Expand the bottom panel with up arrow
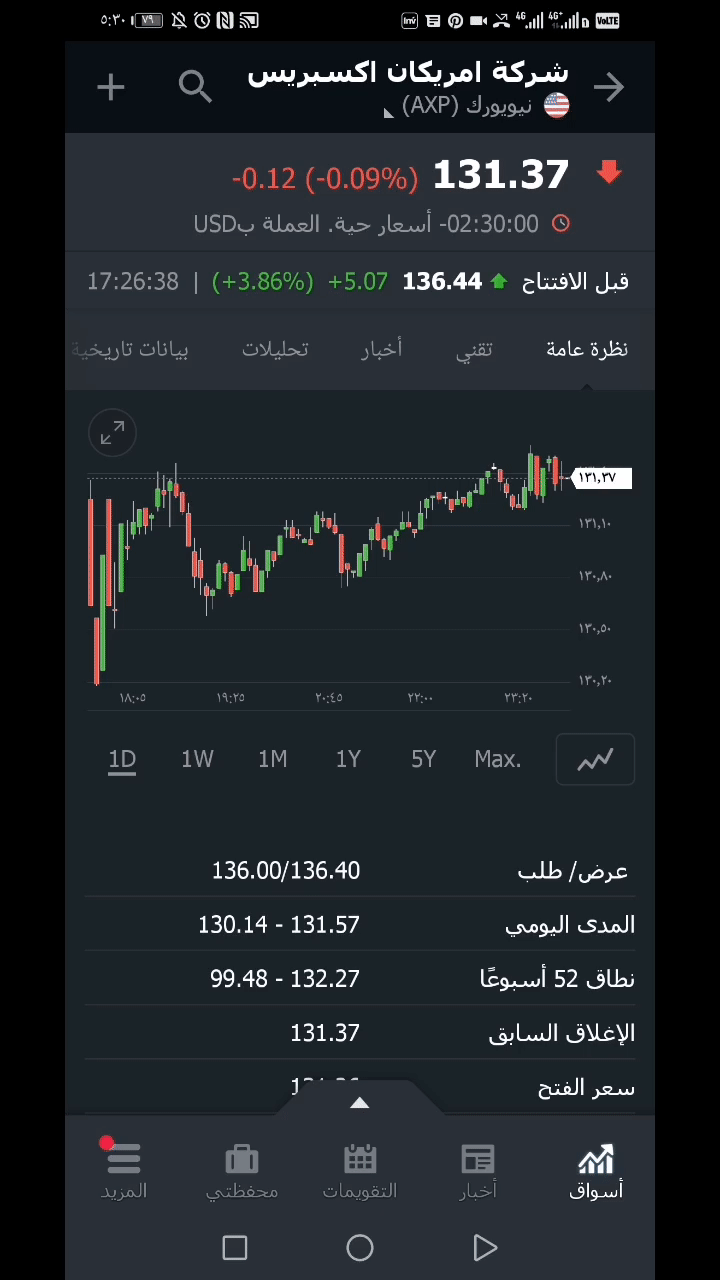 360,1103
